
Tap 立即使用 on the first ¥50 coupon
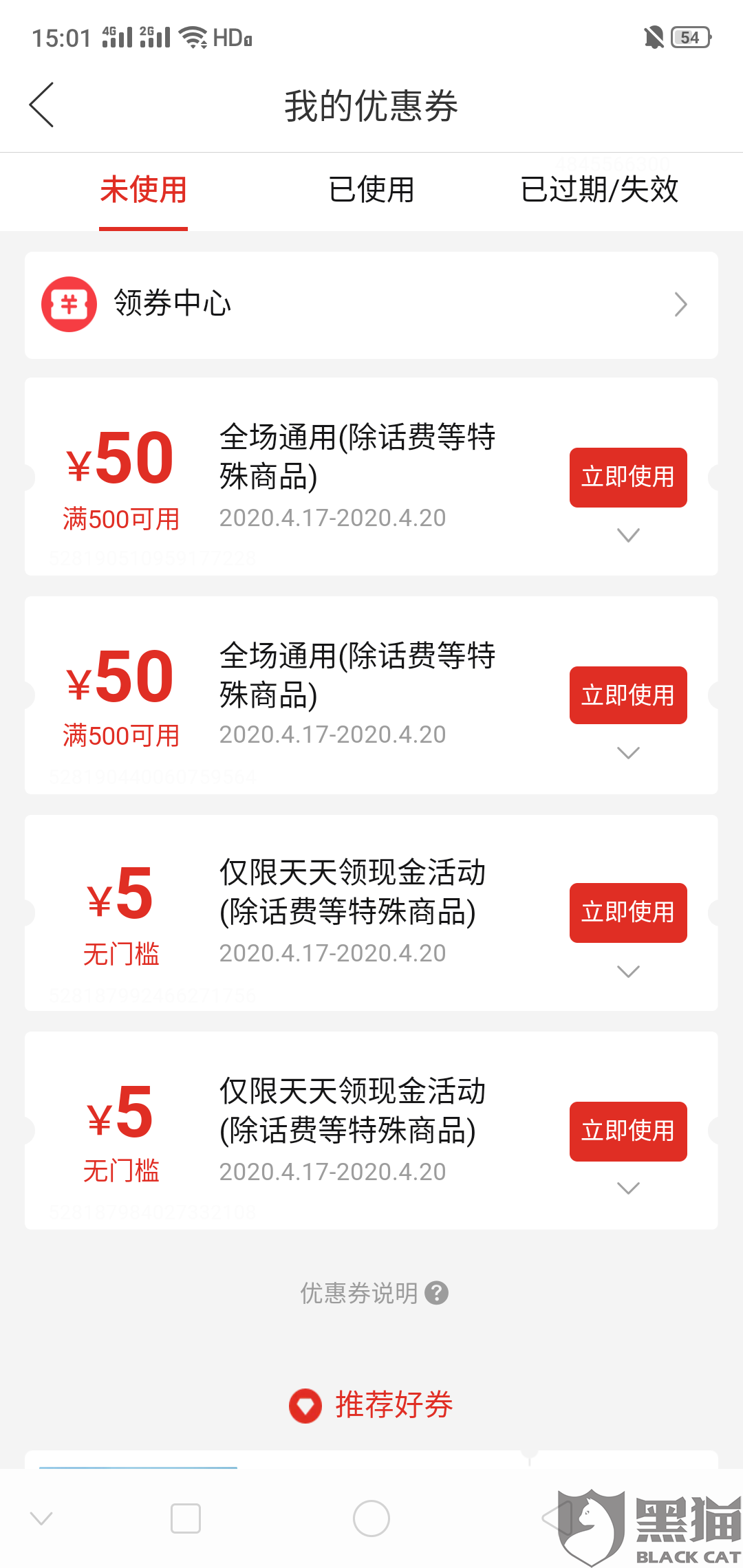pyautogui.click(x=627, y=477)
